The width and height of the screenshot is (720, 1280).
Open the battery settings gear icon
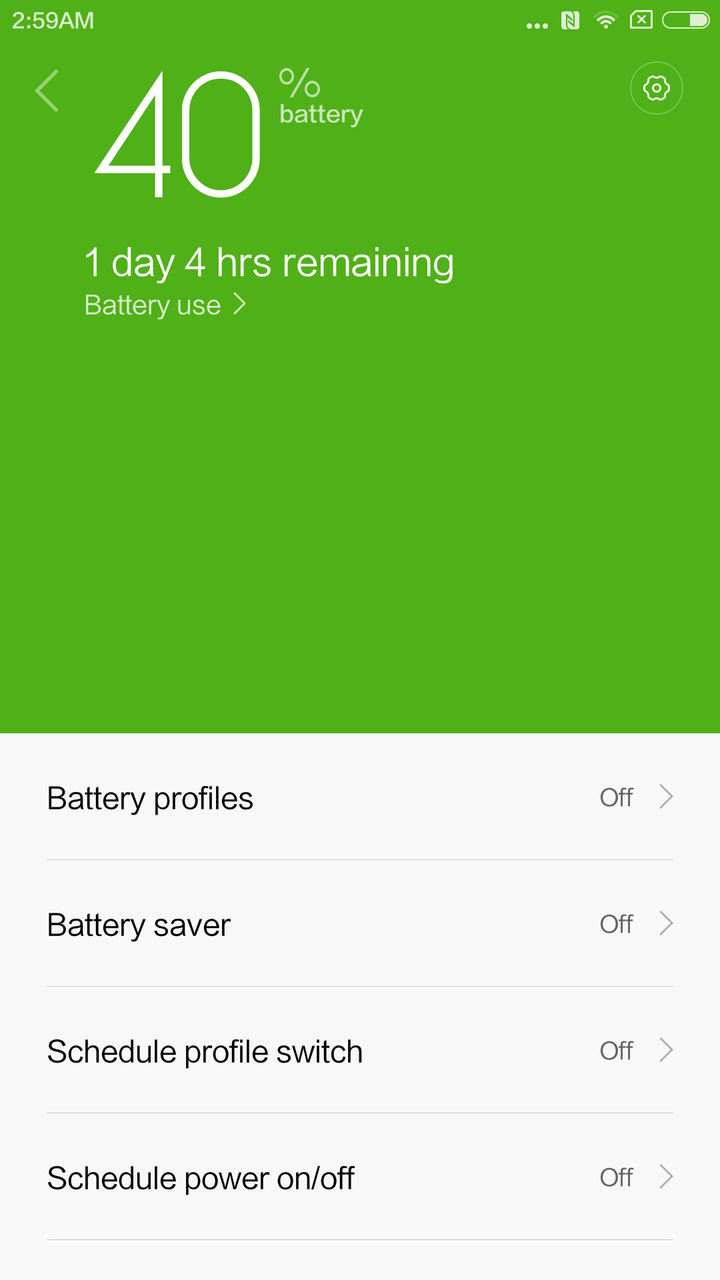[x=656, y=88]
